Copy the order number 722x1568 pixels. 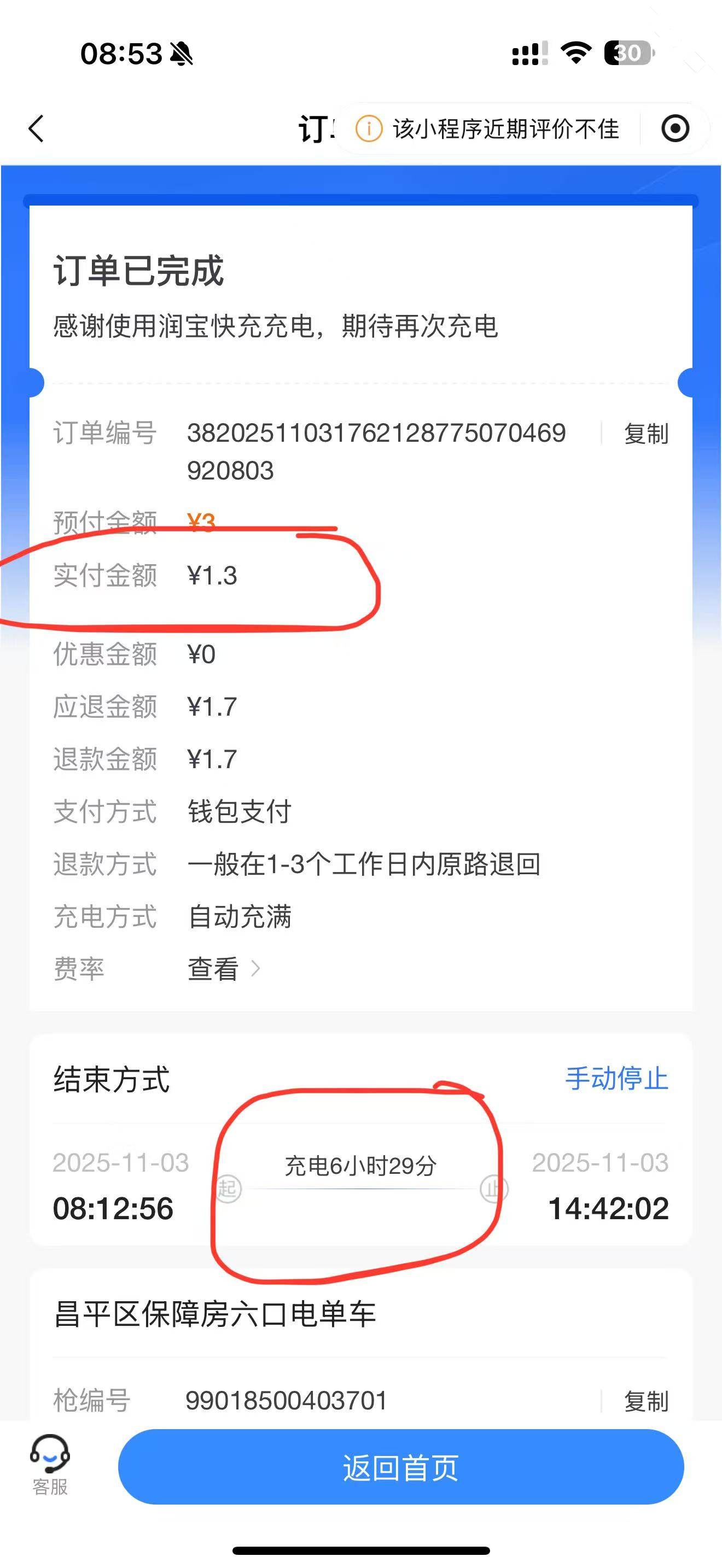[x=645, y=434]
